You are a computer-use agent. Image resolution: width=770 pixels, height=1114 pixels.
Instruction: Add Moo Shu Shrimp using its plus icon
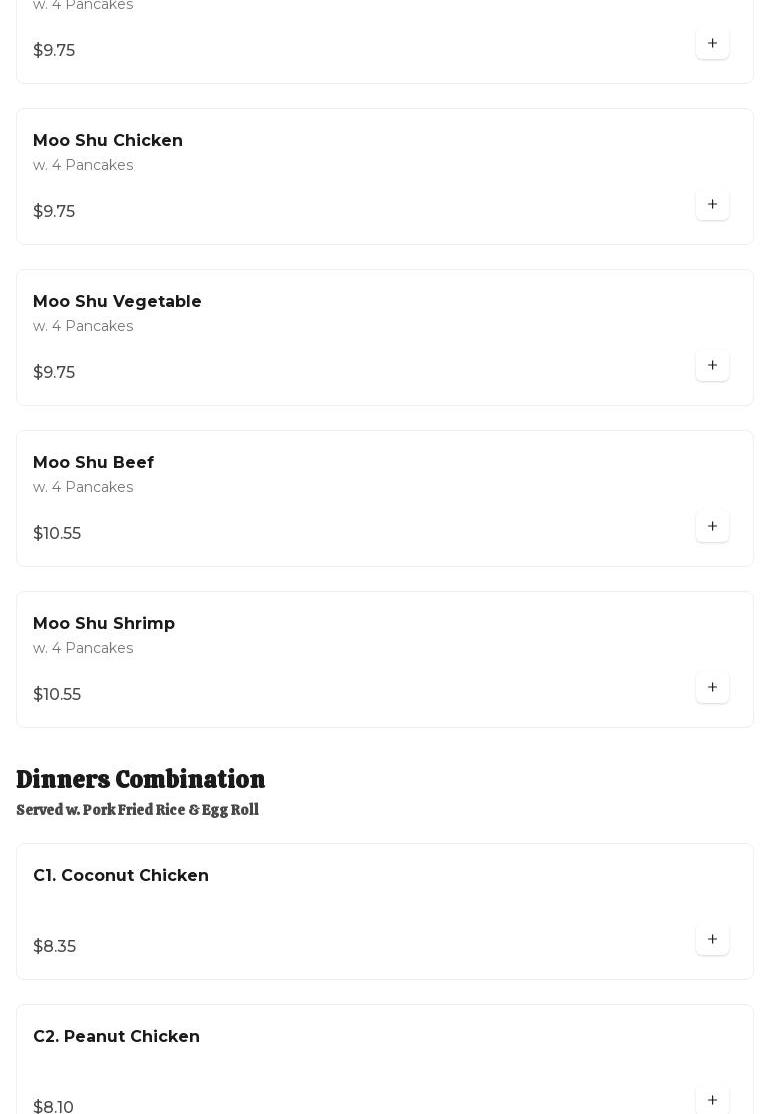712,687
